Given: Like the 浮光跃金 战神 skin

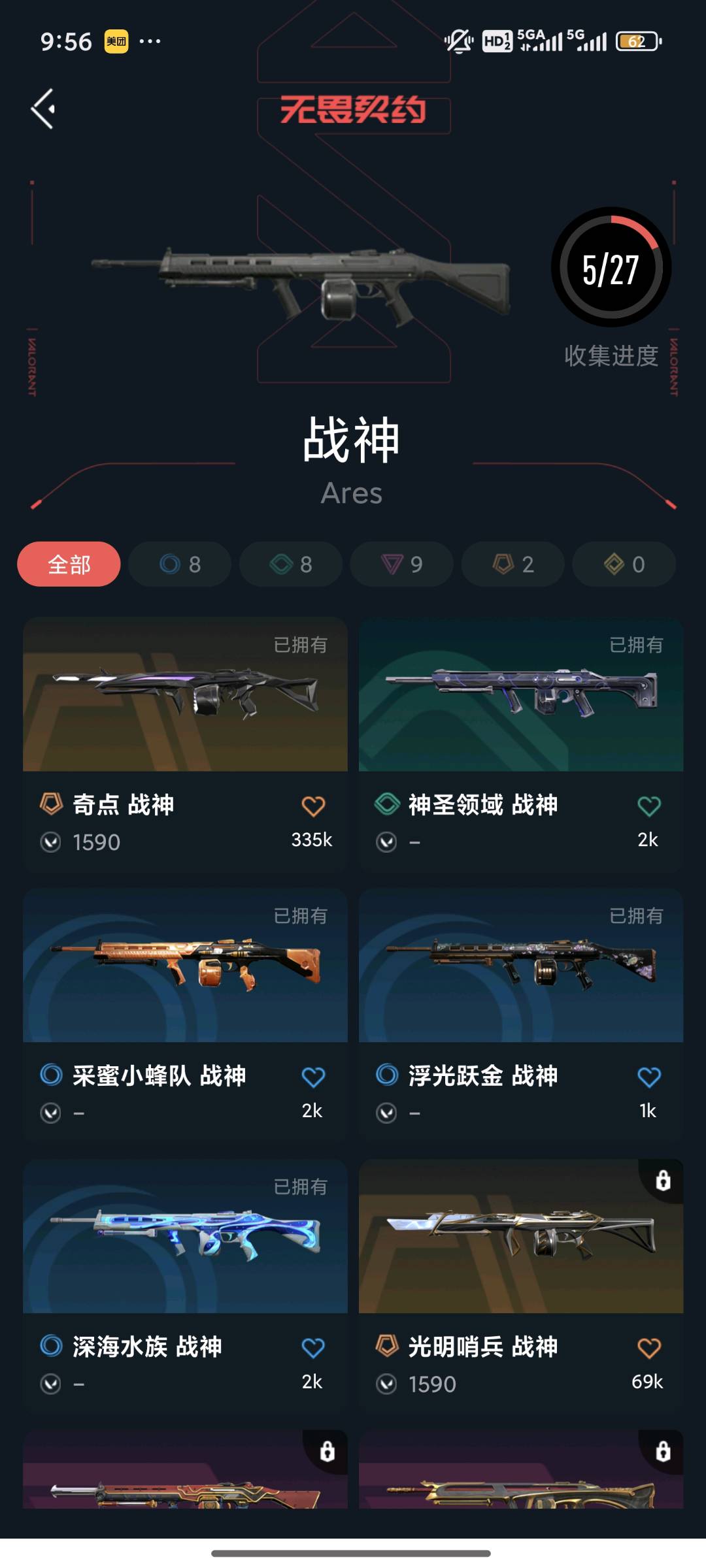Looking at the screenshot, I should pos(648,1077).
